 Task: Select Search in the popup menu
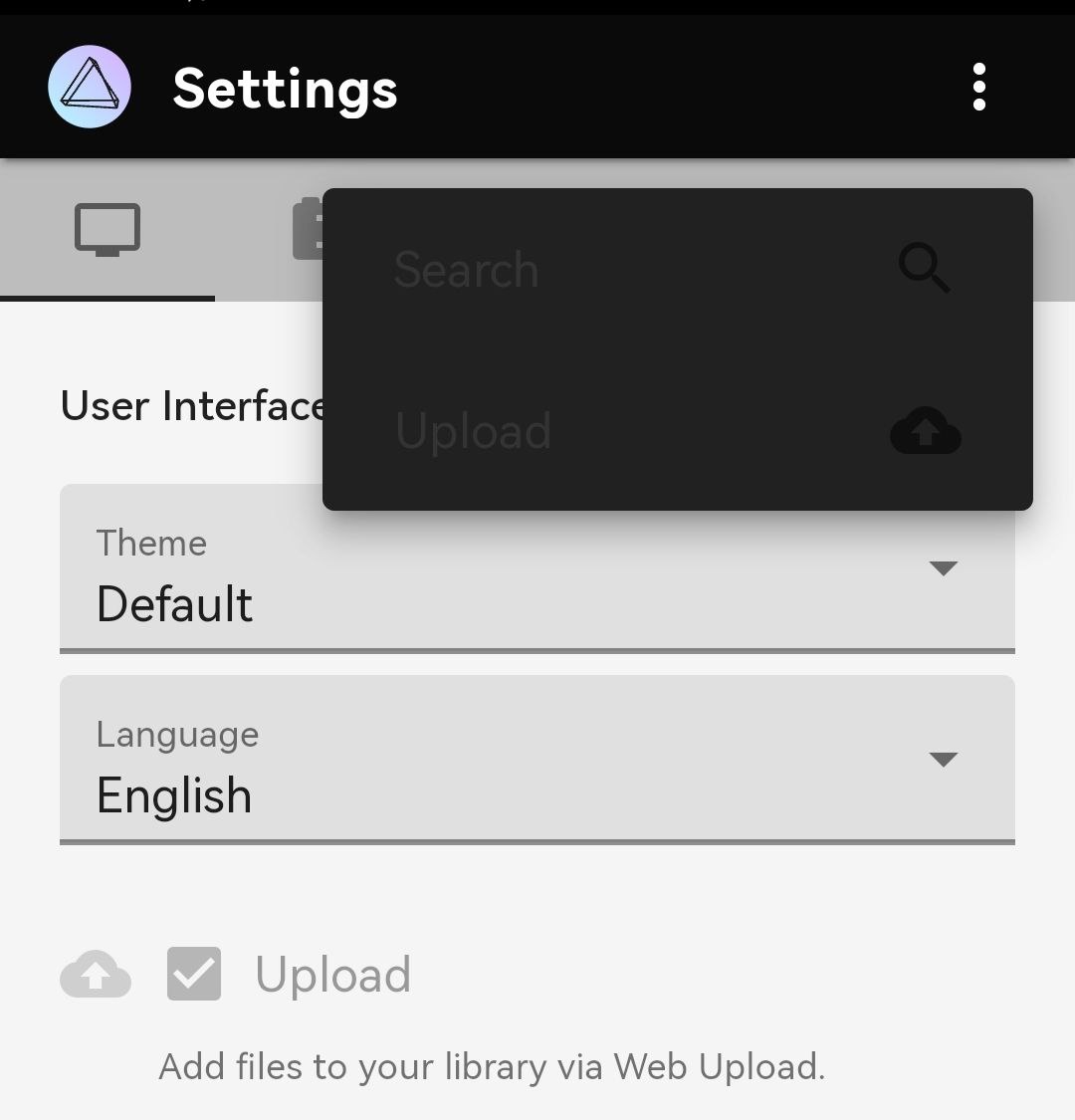pos(677,269)
